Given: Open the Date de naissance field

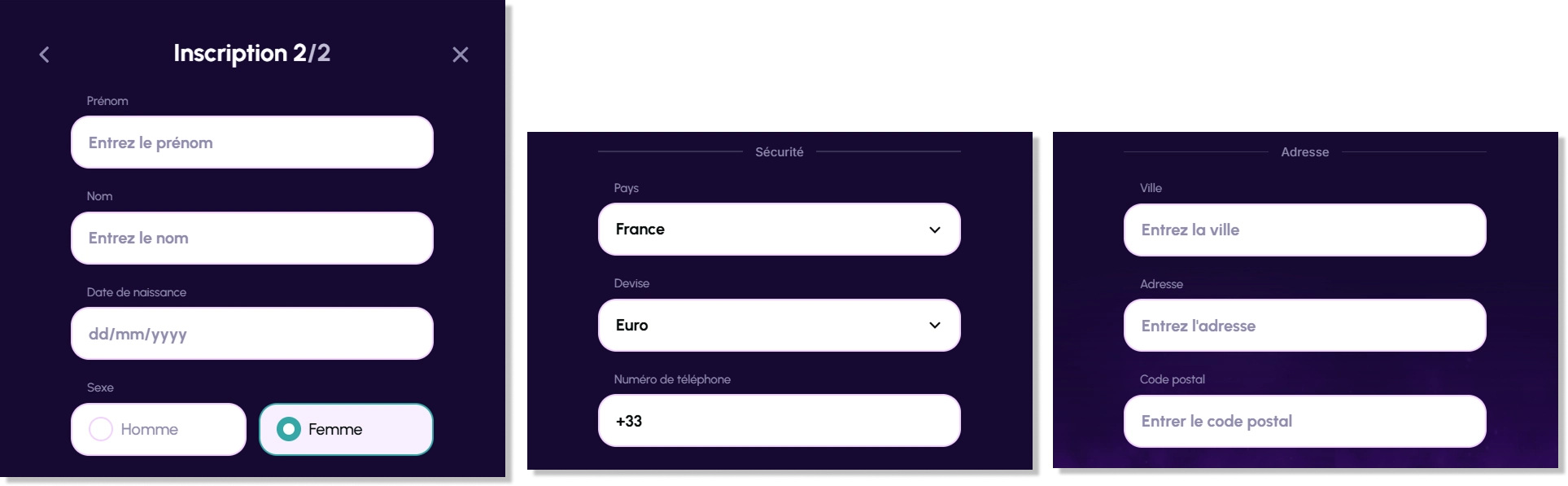Looking at the screenshot, I should click(x=251, y=334).
